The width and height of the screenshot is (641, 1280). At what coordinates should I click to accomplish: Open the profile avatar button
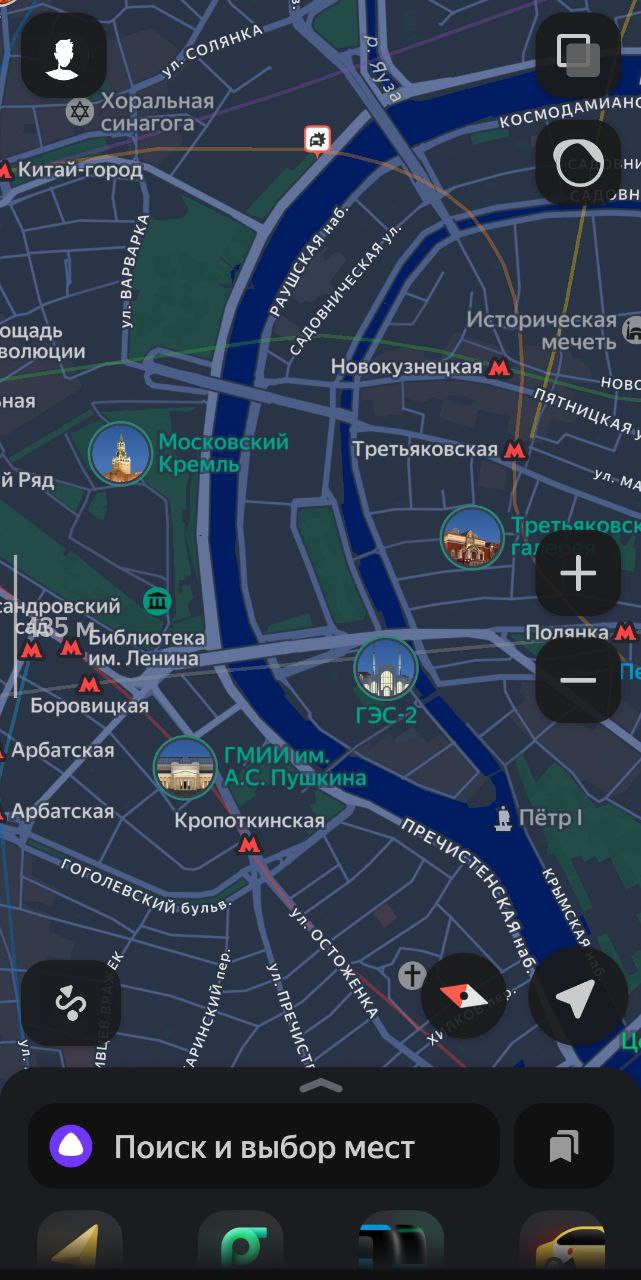pyautogui.click(x=63, y=55)
